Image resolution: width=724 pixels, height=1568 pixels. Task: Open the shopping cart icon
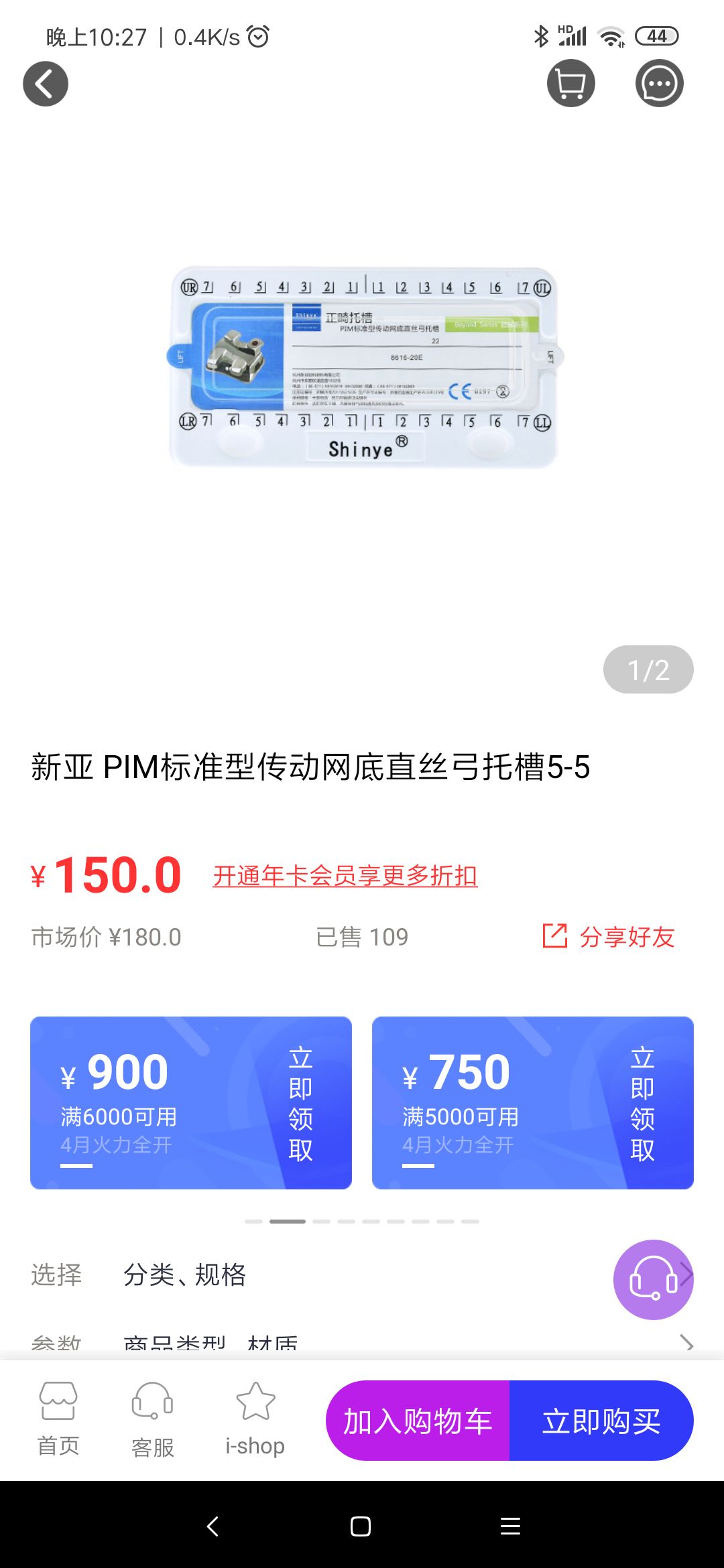click(x=570, y=84)
